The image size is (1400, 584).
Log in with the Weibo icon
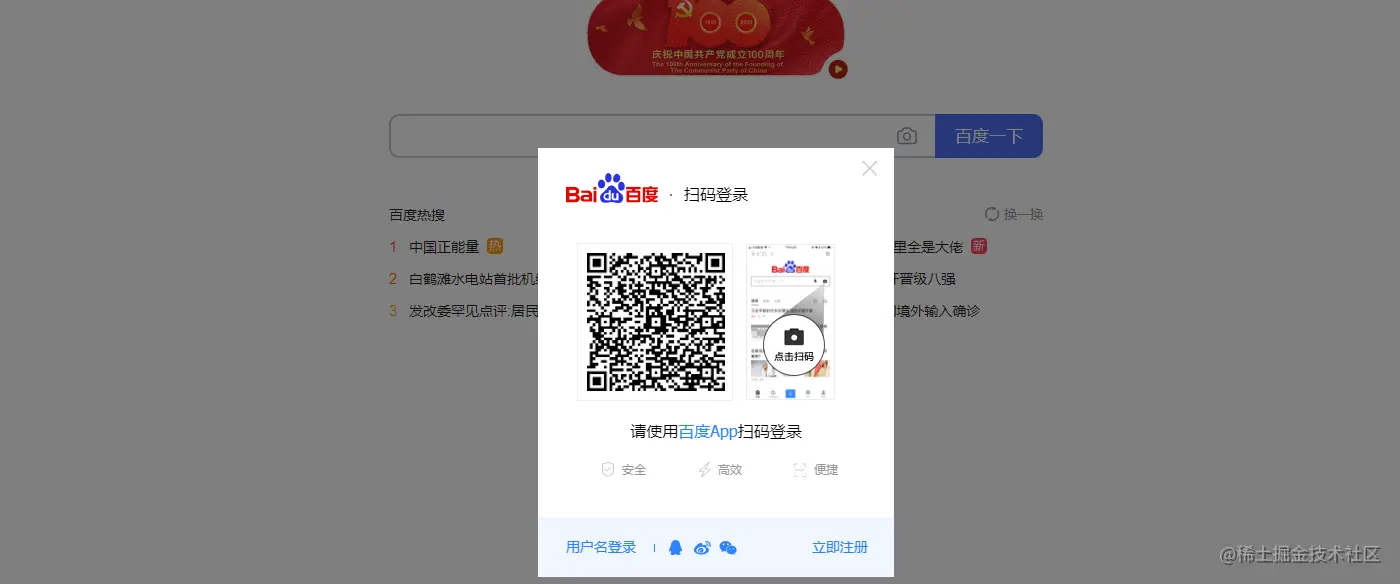click(702, 547)
